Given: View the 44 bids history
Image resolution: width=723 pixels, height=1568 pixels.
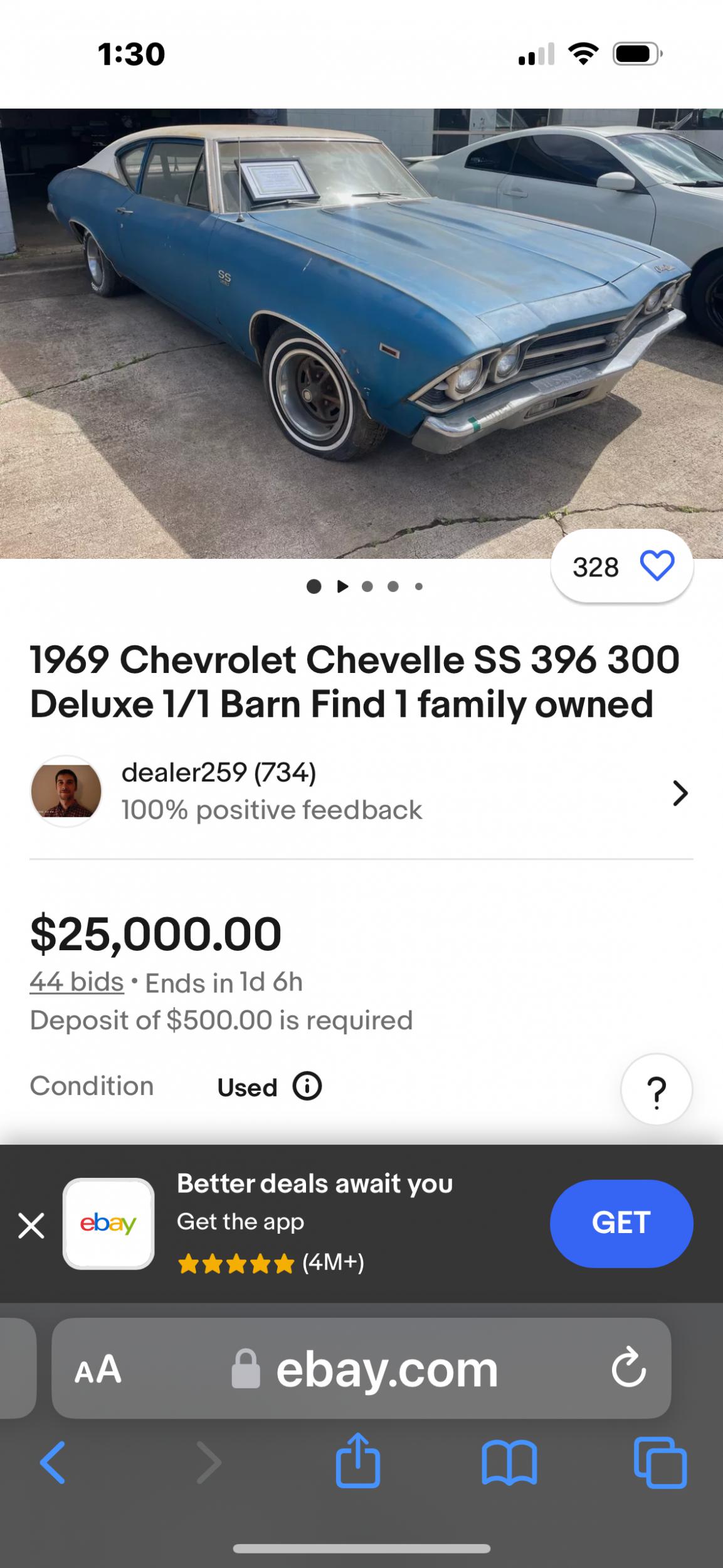Looking at the screenshot, I should click(77, 982).
